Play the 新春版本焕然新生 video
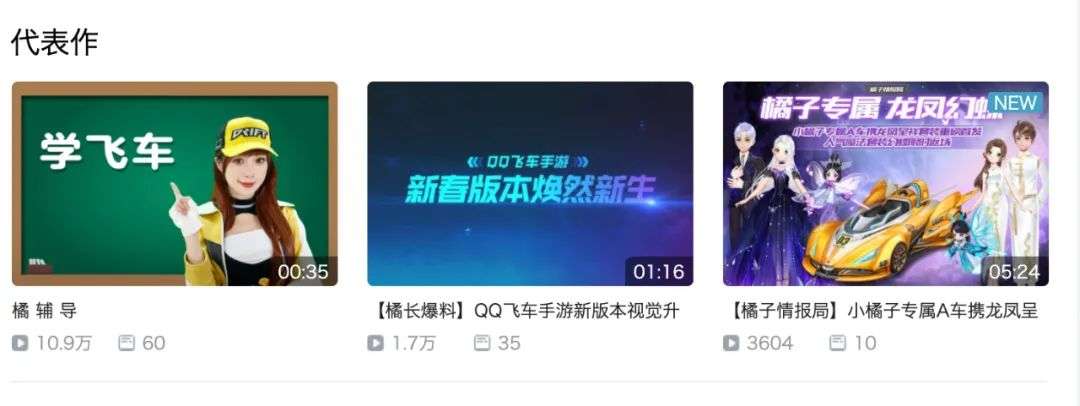 (x=530, y=184)
